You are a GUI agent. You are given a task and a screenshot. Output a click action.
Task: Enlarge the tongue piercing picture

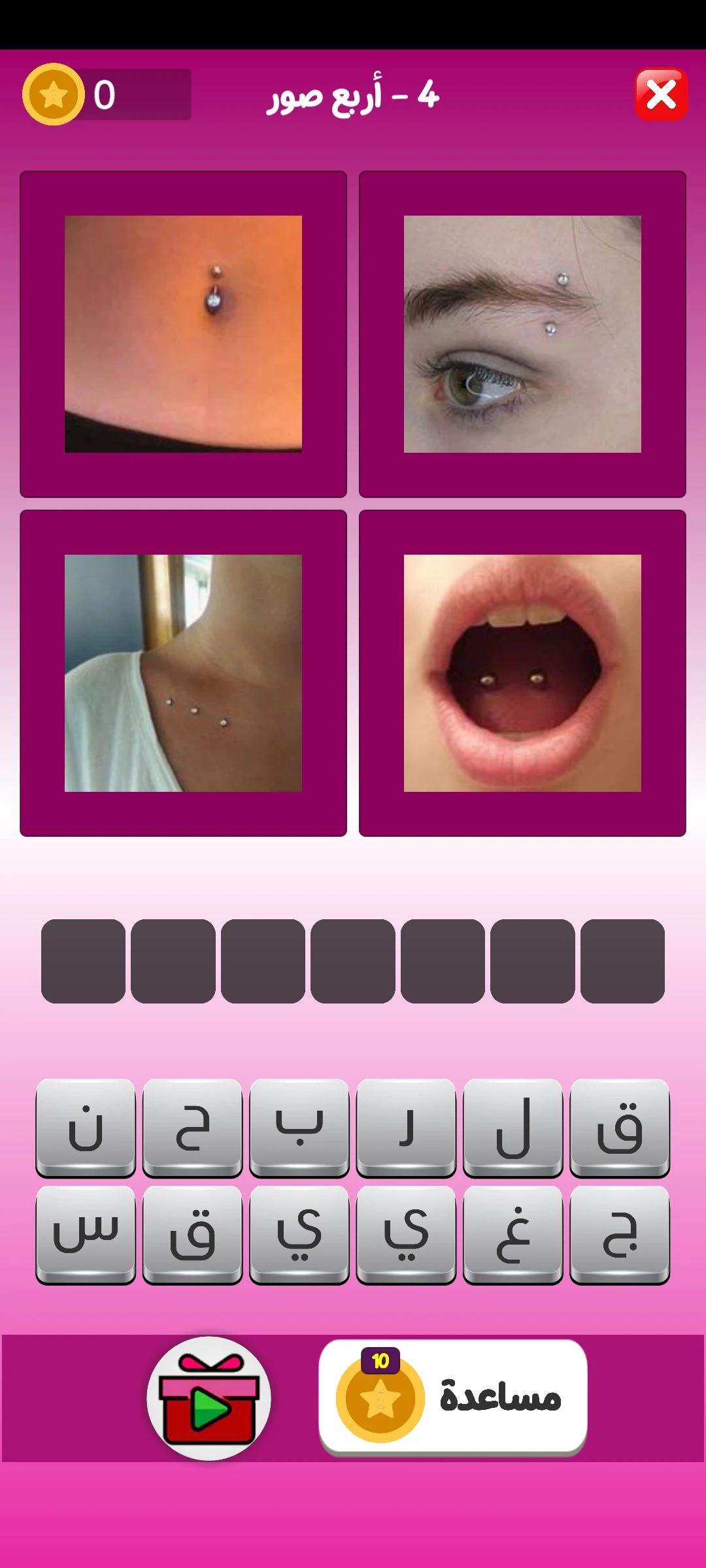pos(522,673)
